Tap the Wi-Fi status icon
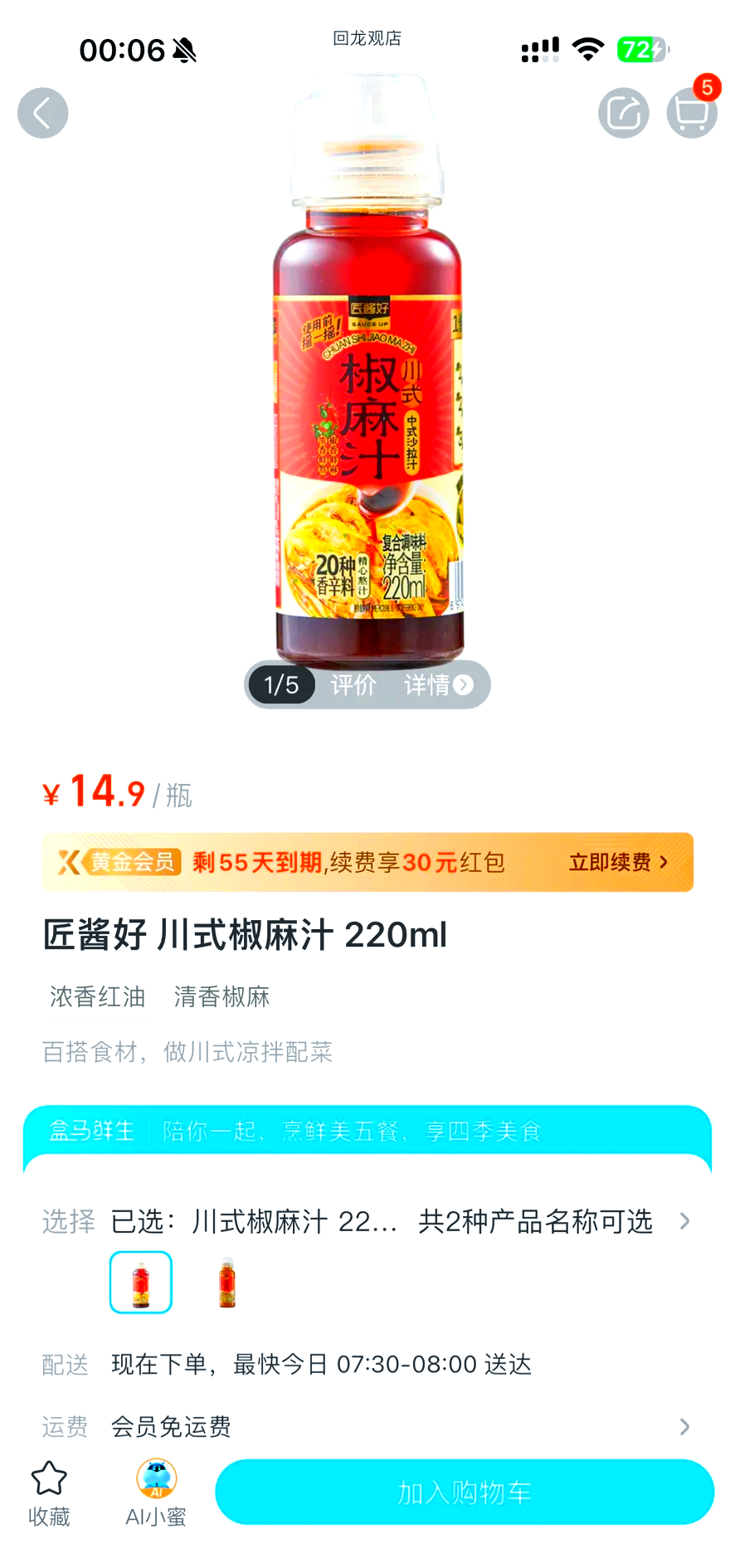 [587, 50]
